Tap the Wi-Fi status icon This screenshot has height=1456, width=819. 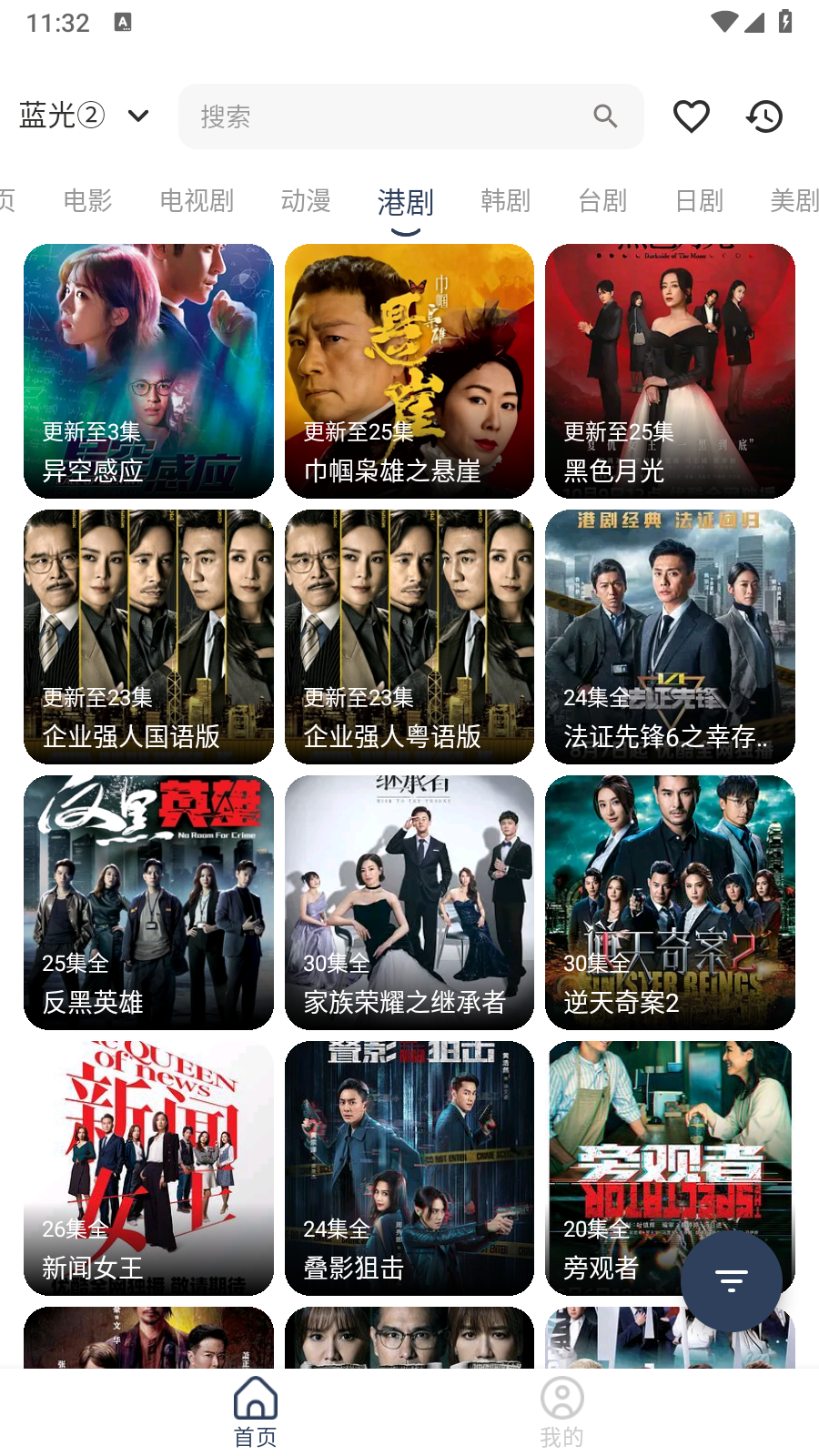722,22
